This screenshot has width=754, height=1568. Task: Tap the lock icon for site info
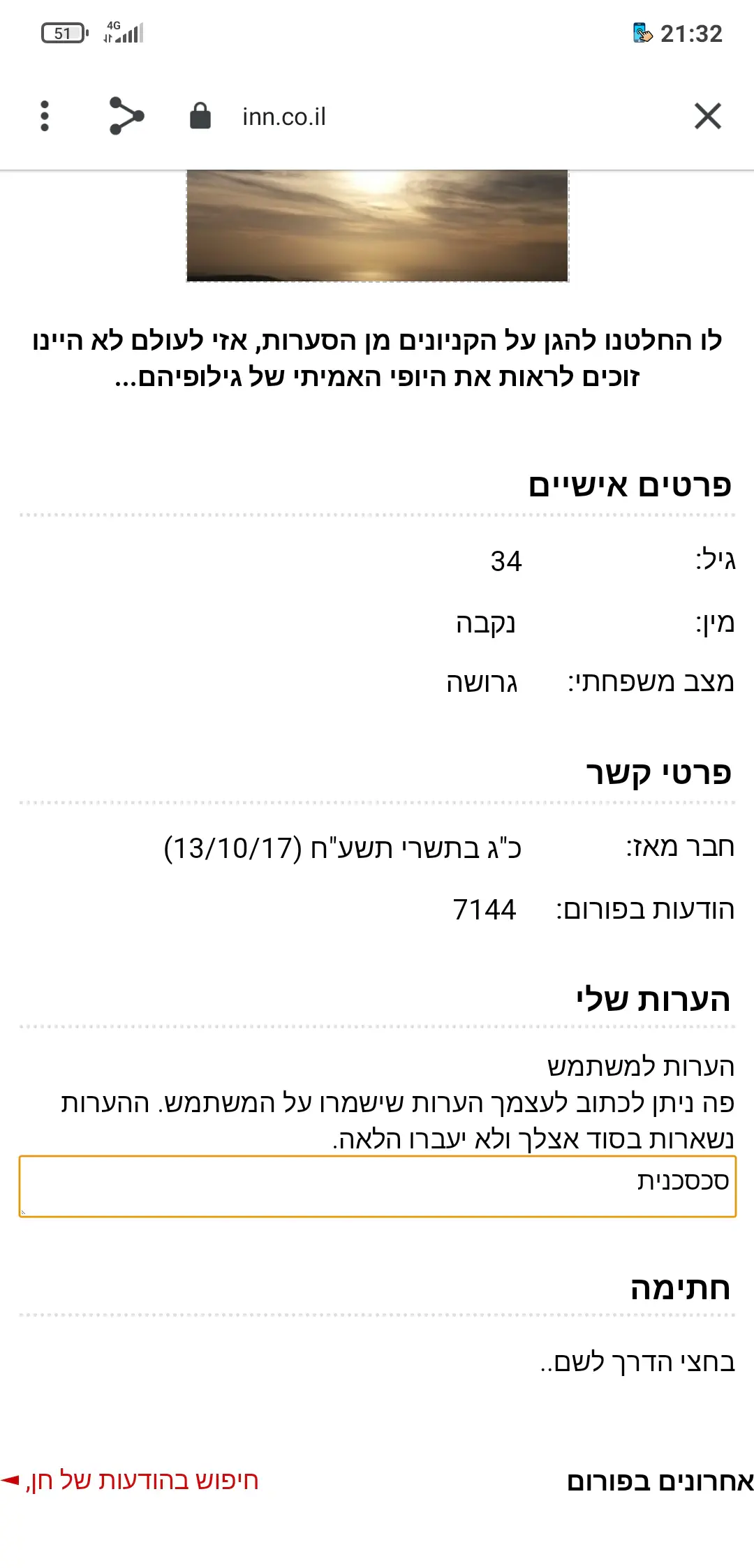pyautogui.click(x=200, y=116)
